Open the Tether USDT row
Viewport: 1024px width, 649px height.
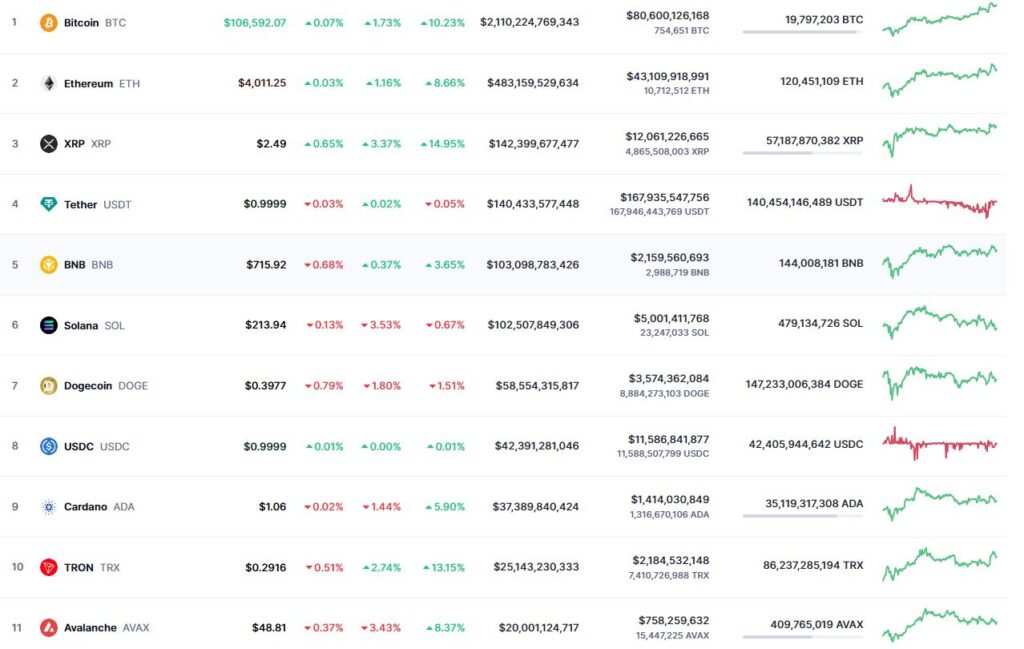pyautogui.click(x=81, y=205)
